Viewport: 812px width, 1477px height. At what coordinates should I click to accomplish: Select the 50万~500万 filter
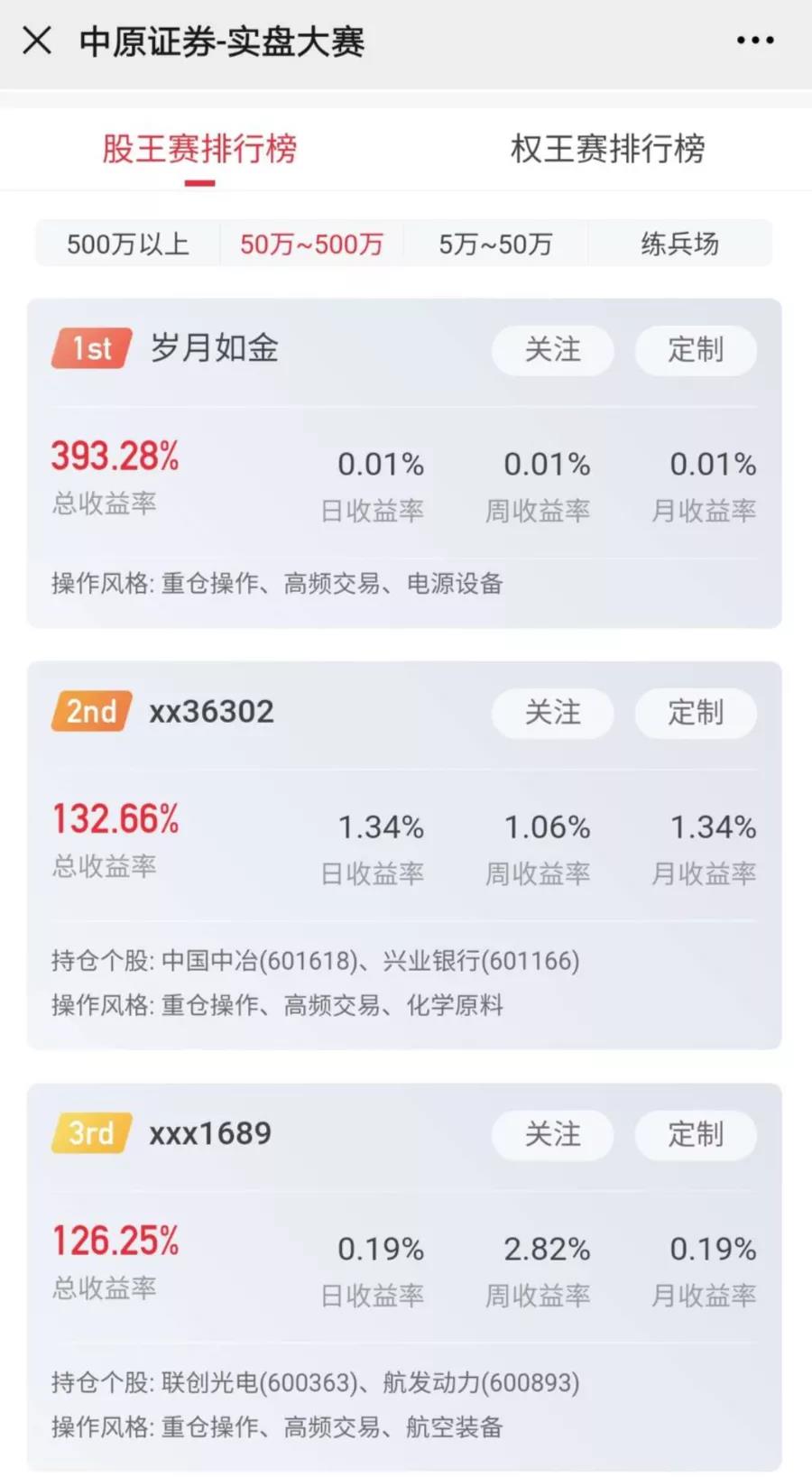click(x=311, y=244)
